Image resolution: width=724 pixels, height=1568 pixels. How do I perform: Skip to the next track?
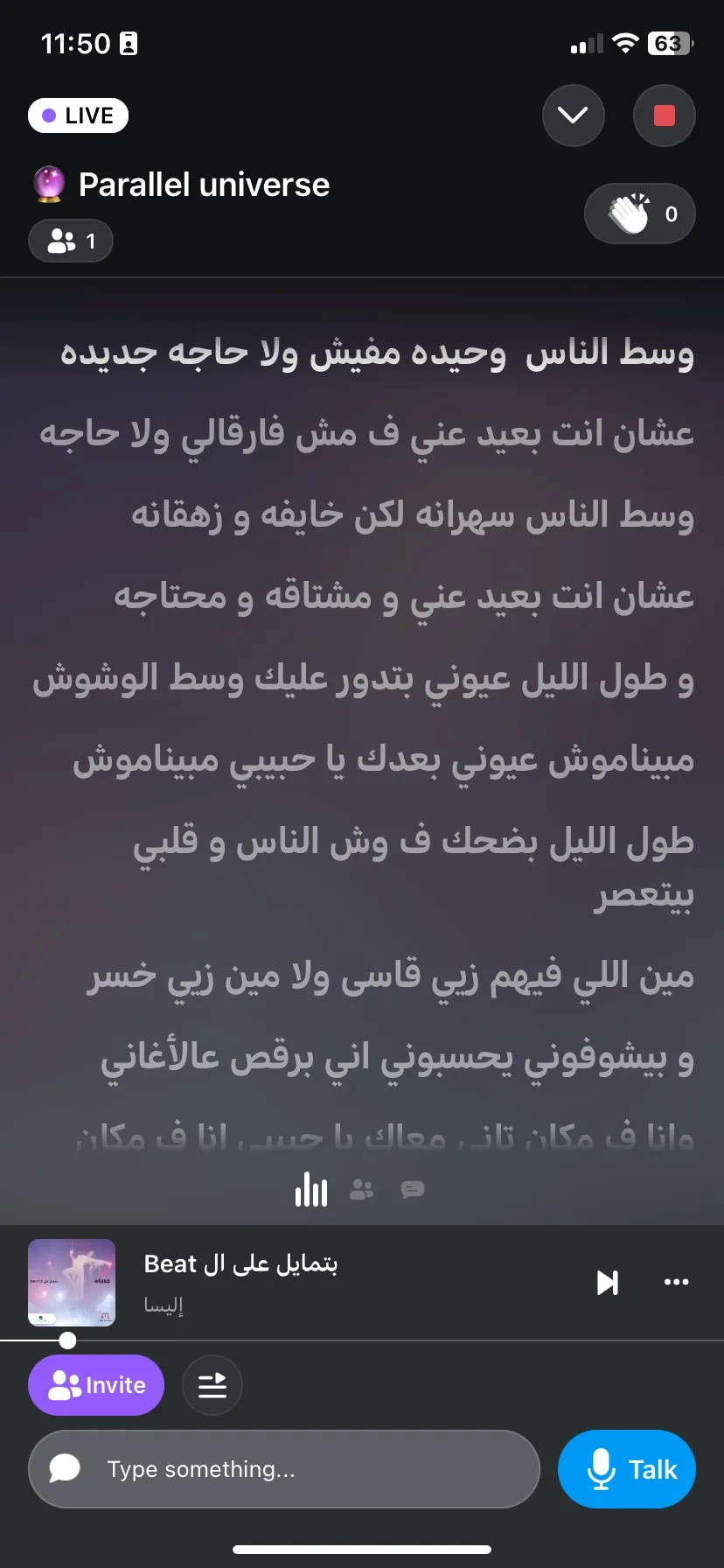(x=608, y=1283)
